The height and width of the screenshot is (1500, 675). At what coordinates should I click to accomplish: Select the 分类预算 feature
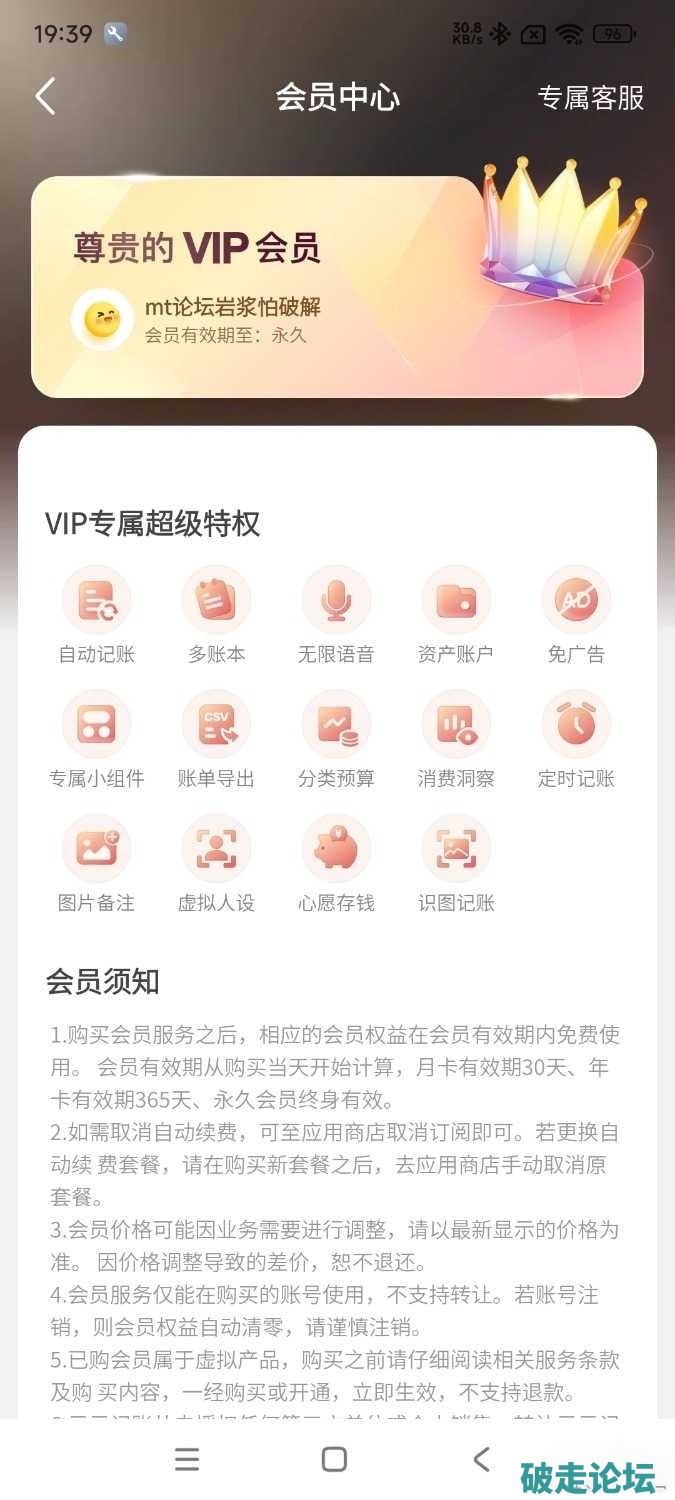tap(336, 725)
